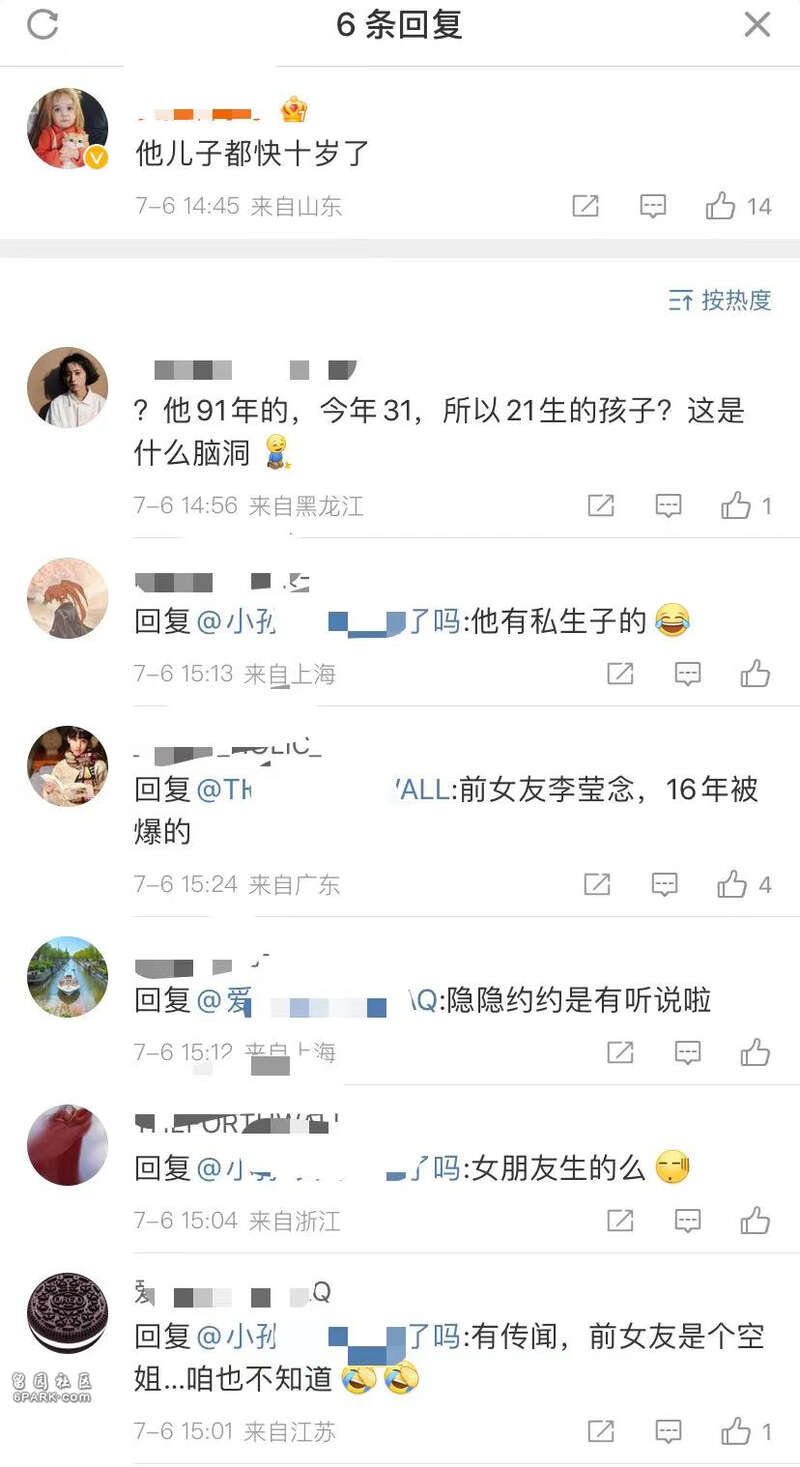The height and width of the screenshot is (1467, 800).
Task: Like the reply 隐隐约约是有听说啦
Action: [x=755, y=1052]
